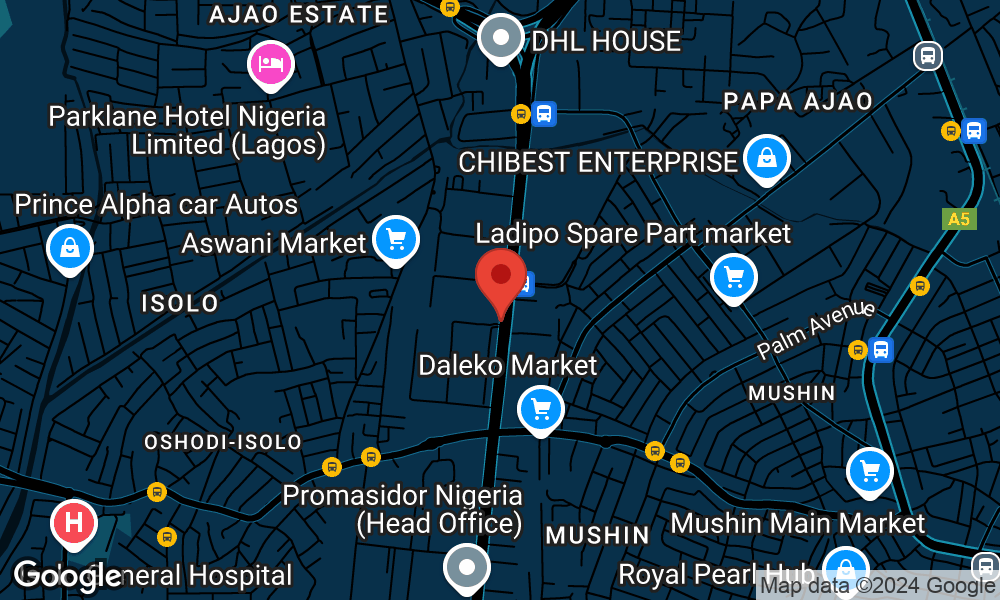The height and width of the screenshot is (600, 1000).
Task: Open the Aswani Market shopping pin
Action: click(396, 240)
